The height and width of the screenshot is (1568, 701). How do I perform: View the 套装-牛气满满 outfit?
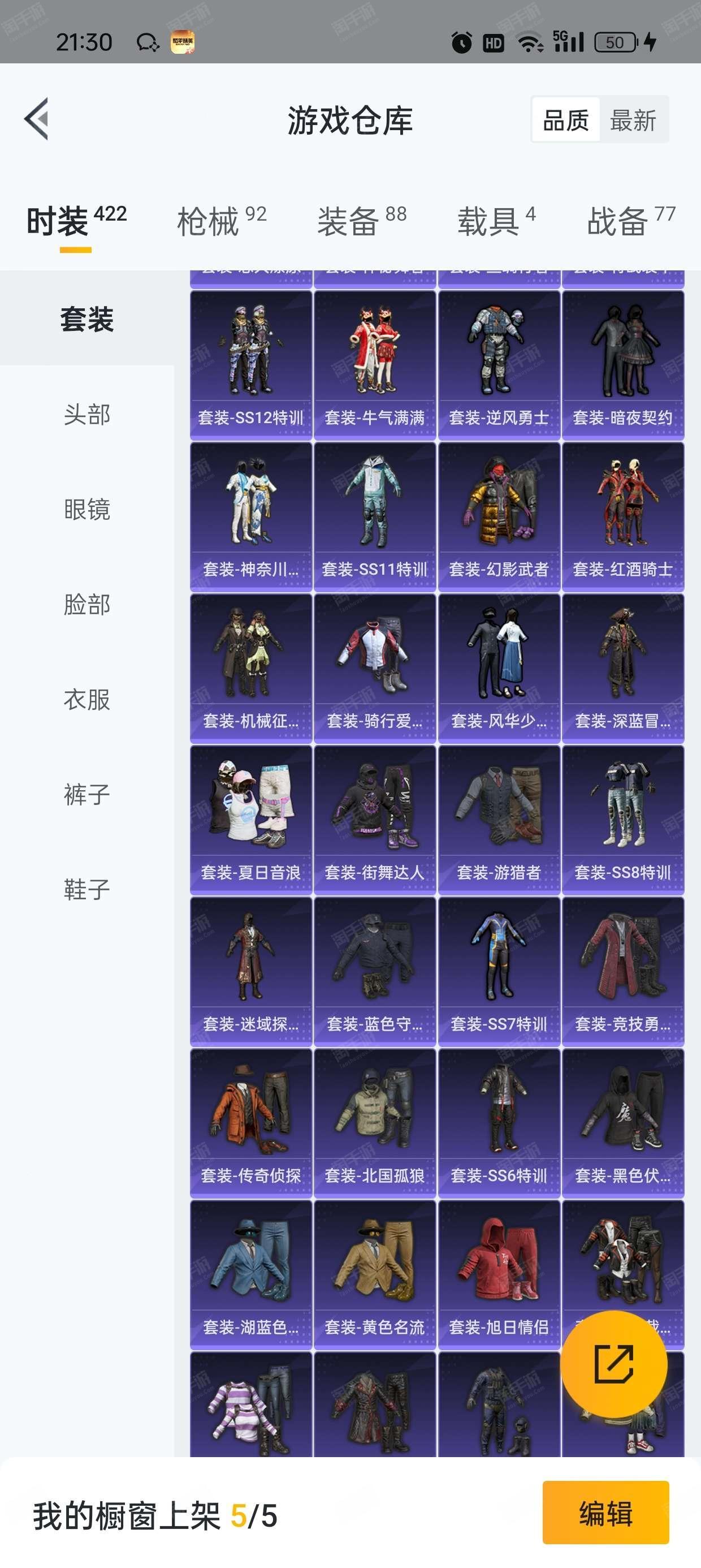(x=375, y=365)
